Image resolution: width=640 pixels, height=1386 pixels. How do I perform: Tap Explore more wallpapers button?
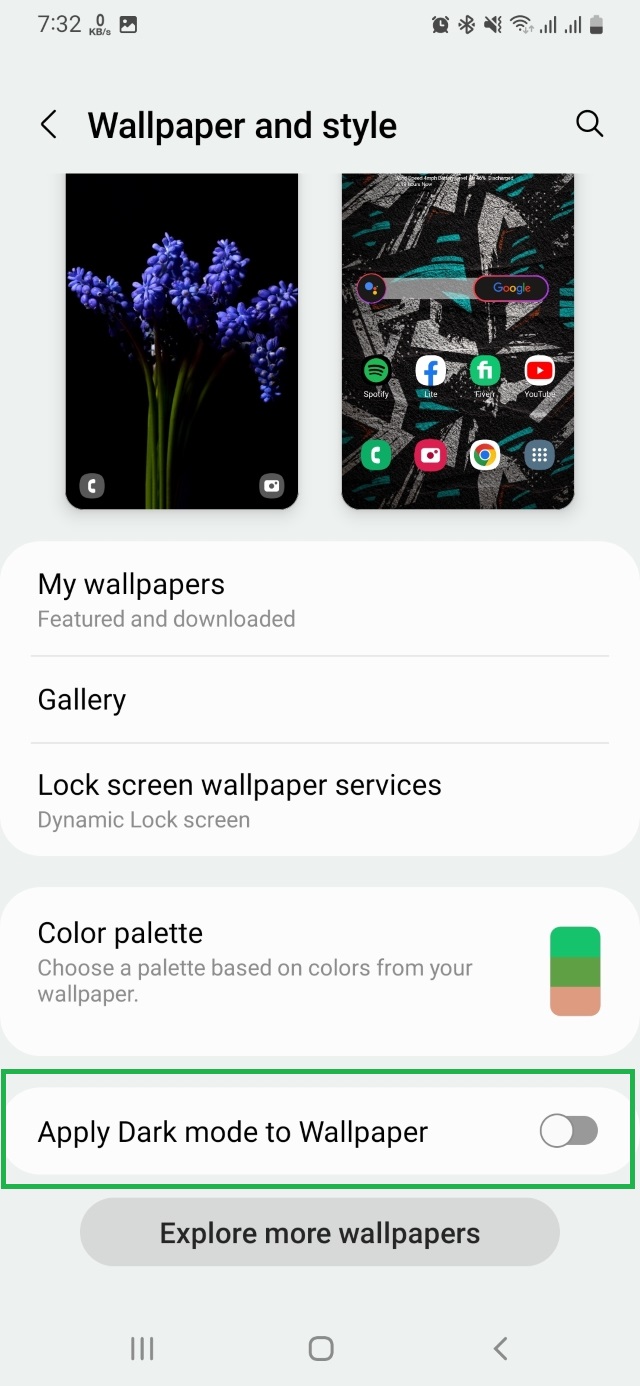(x=320, y=1233)
